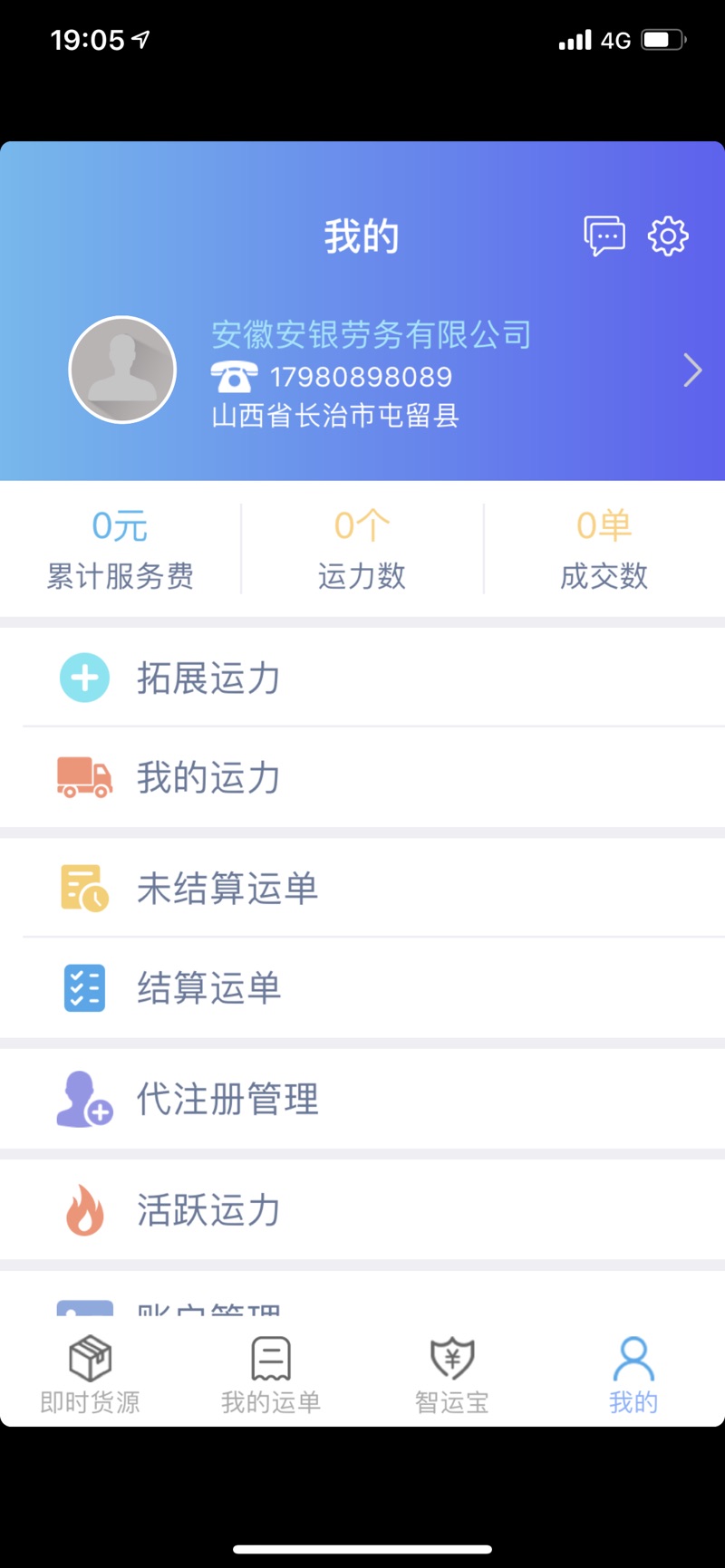
Task: Click the company name 安徽安银劳务有限公司
Action: (x=373, y=334)
